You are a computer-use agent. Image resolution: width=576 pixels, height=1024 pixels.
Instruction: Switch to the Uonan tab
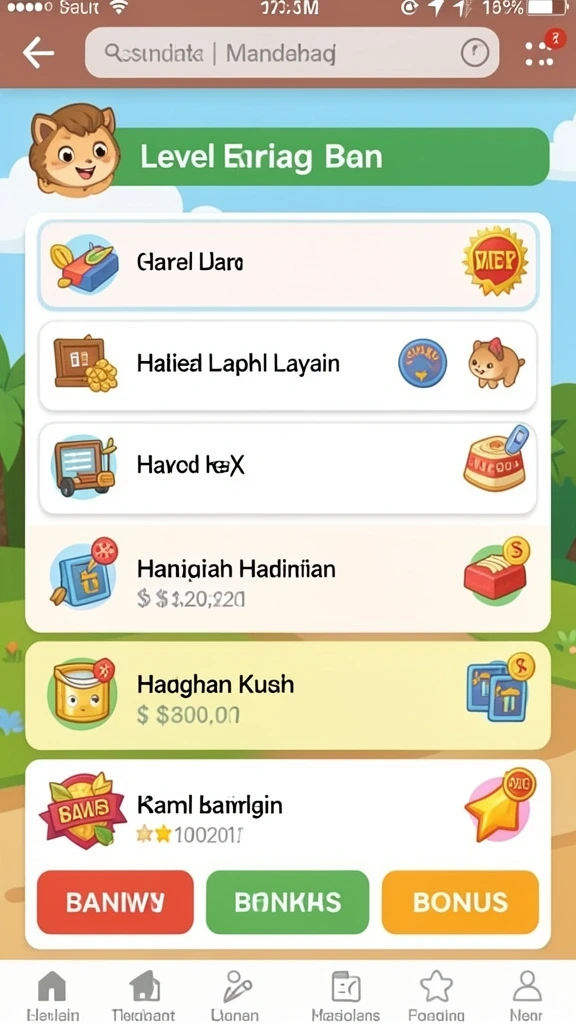point(234,994)
